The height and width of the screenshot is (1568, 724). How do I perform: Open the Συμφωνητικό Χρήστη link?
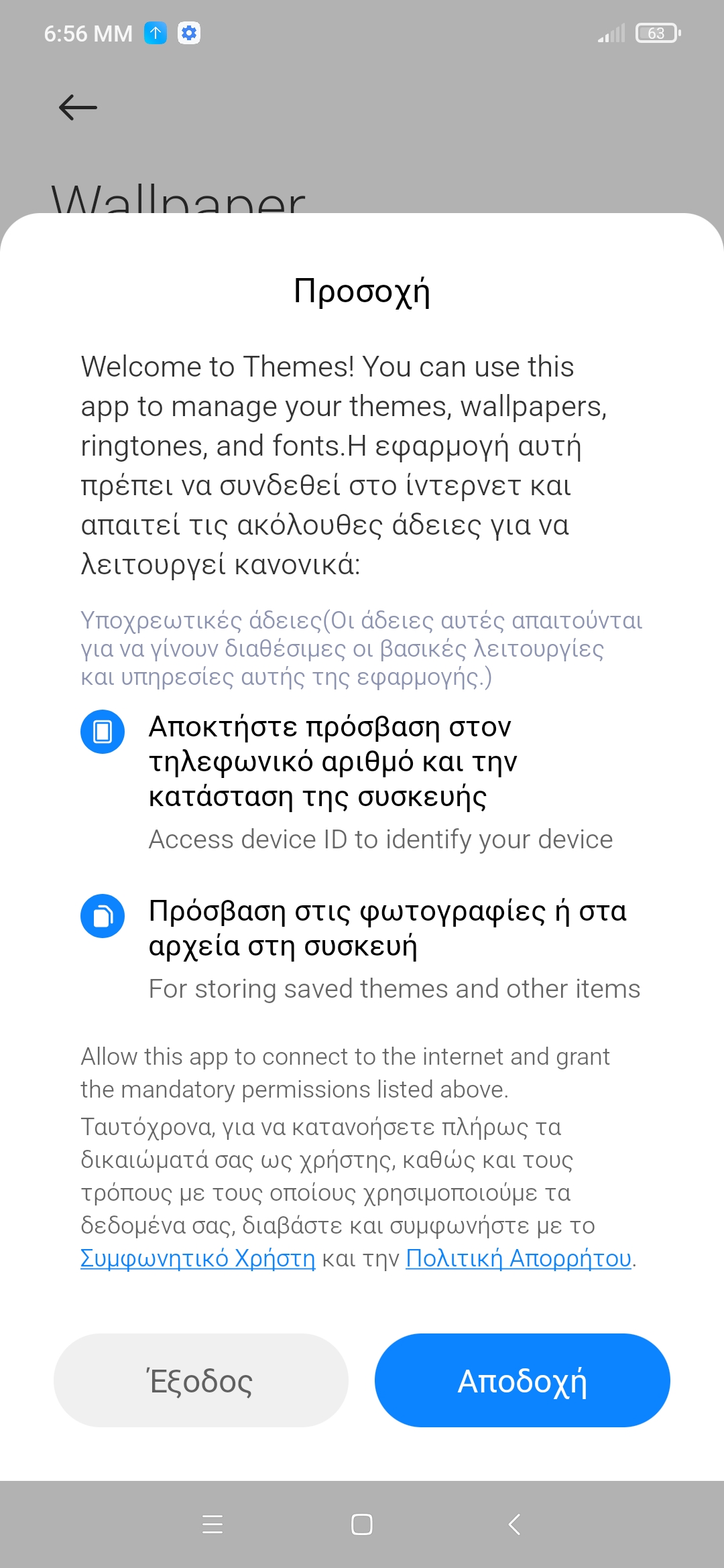(x=198, y=1258)
